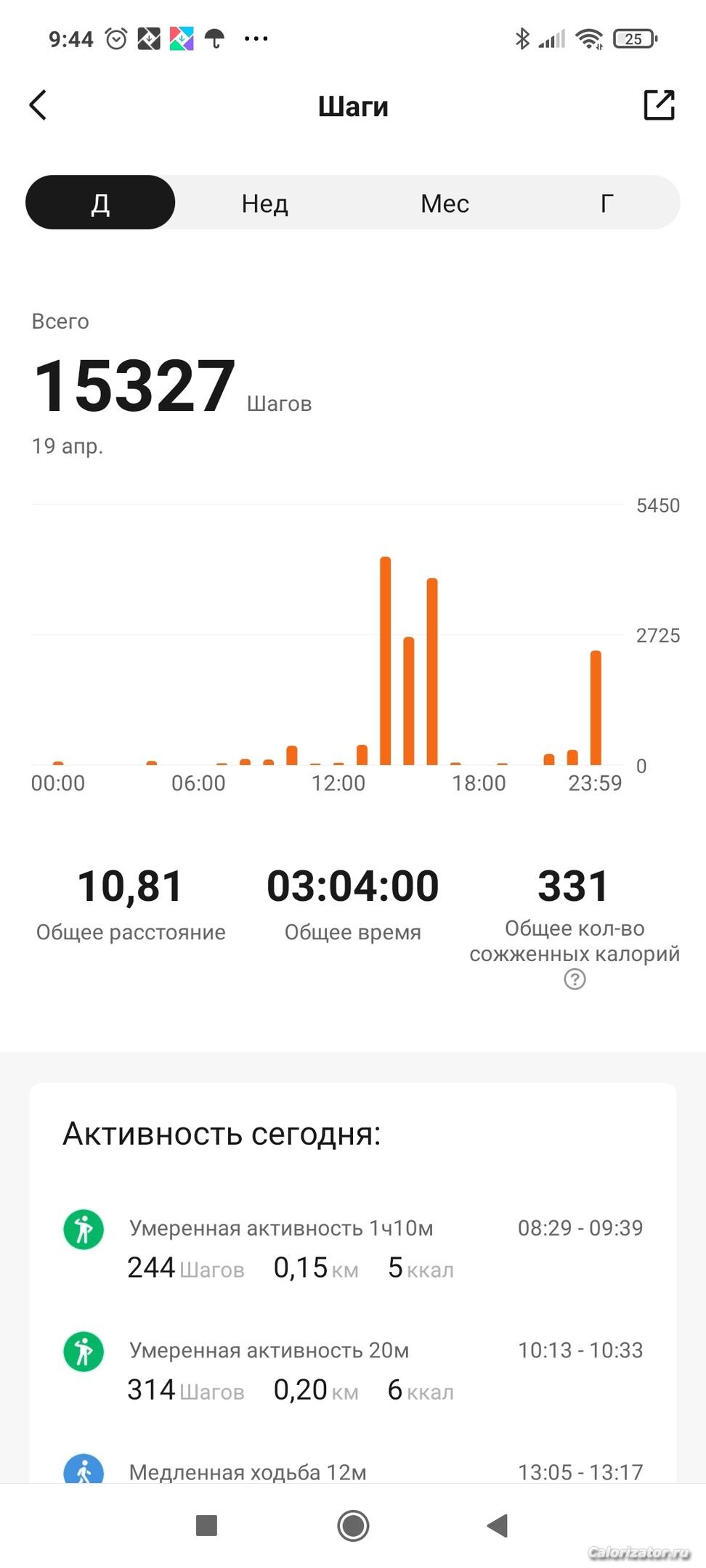Open the burned calories help icon
The image size is (706, 1568).
point(575,980)
